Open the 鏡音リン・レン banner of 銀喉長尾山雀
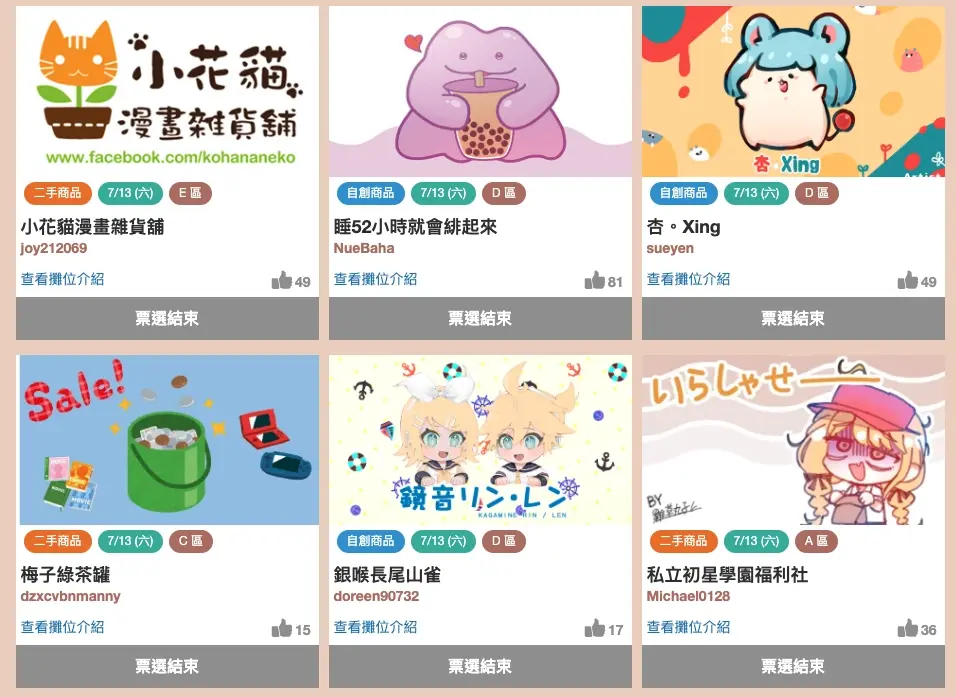This screenshot has width=956, height=697. (480, 440)
